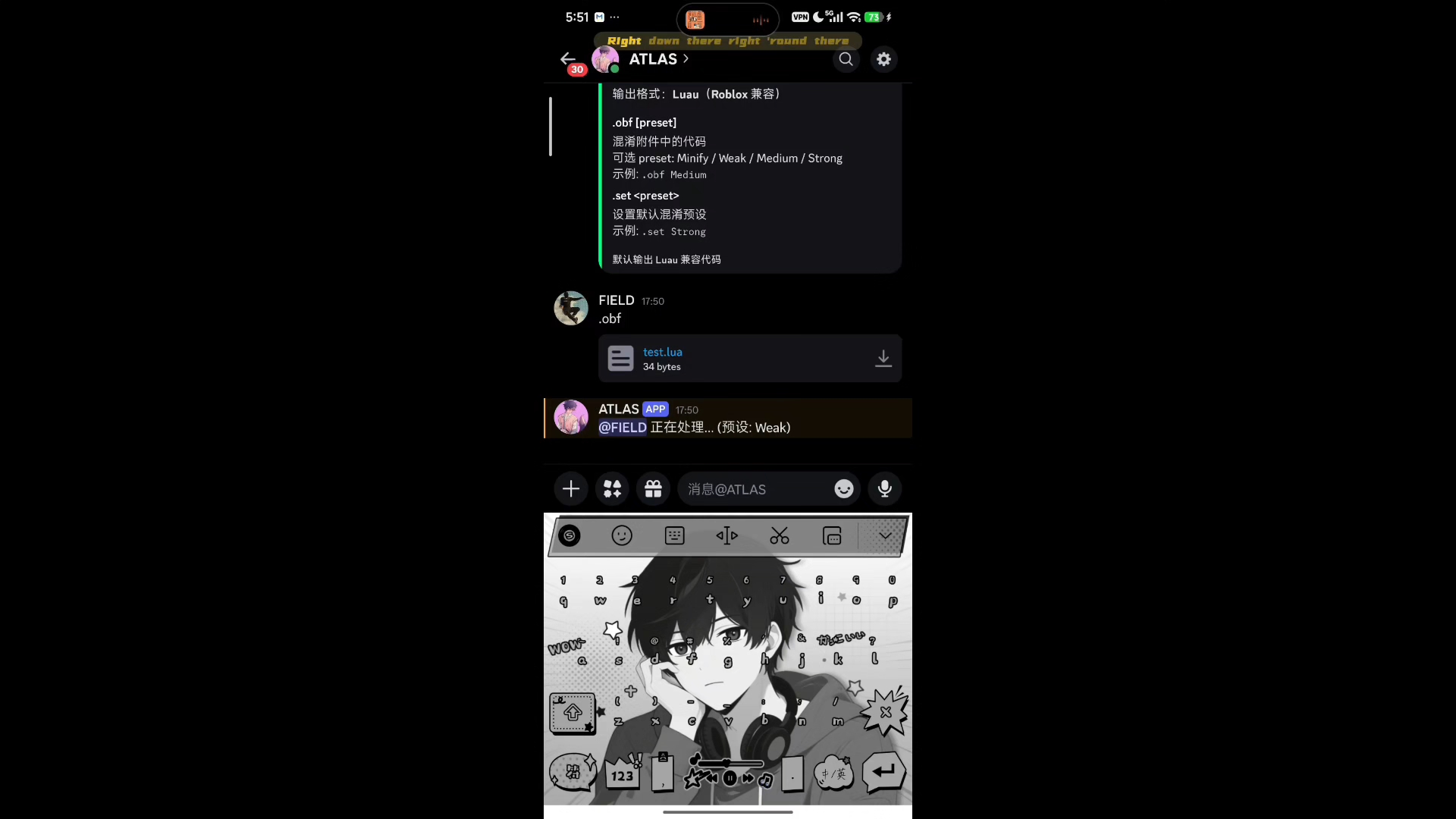Tap the keyboard backspace key
1456x819 pixels.
(x=885, y=713)
